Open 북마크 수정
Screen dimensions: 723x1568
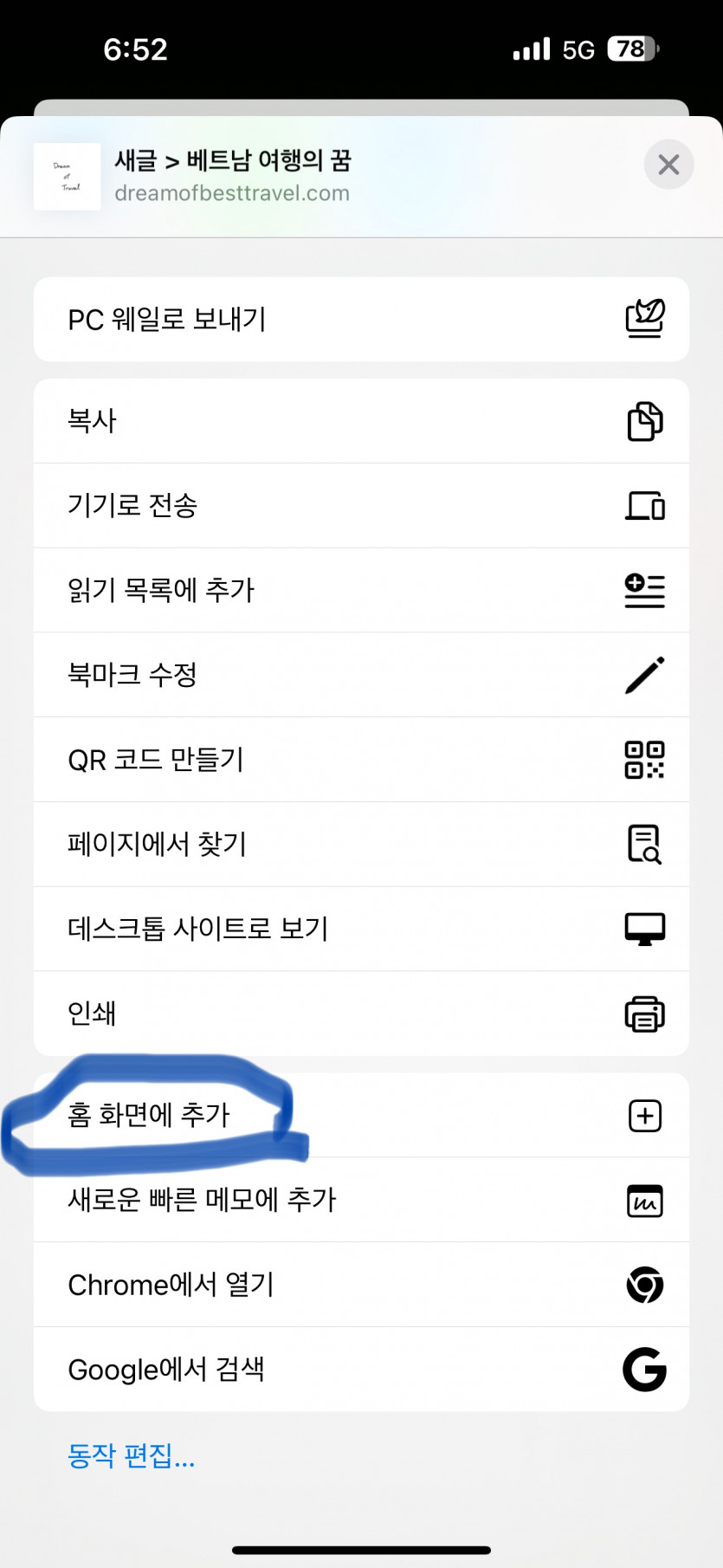(x=361, y=675)
